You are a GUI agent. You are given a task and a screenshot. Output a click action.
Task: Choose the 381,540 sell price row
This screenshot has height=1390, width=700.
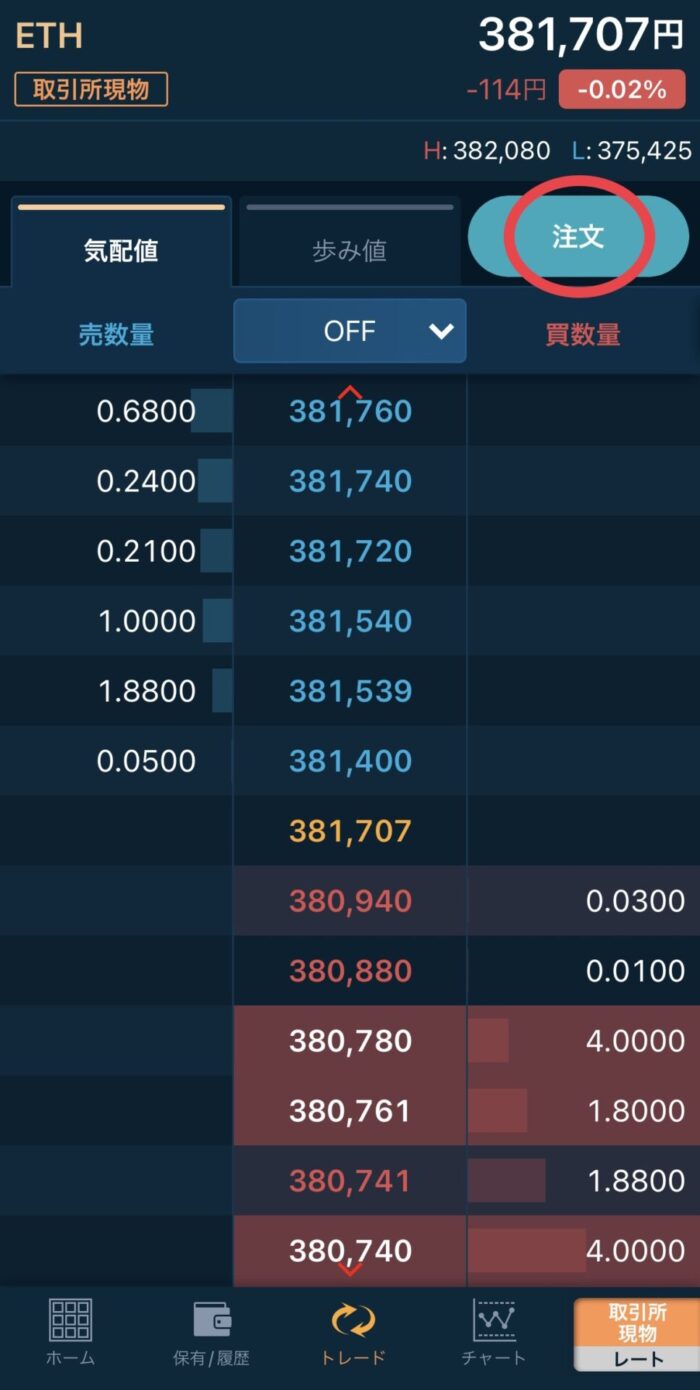350,621
